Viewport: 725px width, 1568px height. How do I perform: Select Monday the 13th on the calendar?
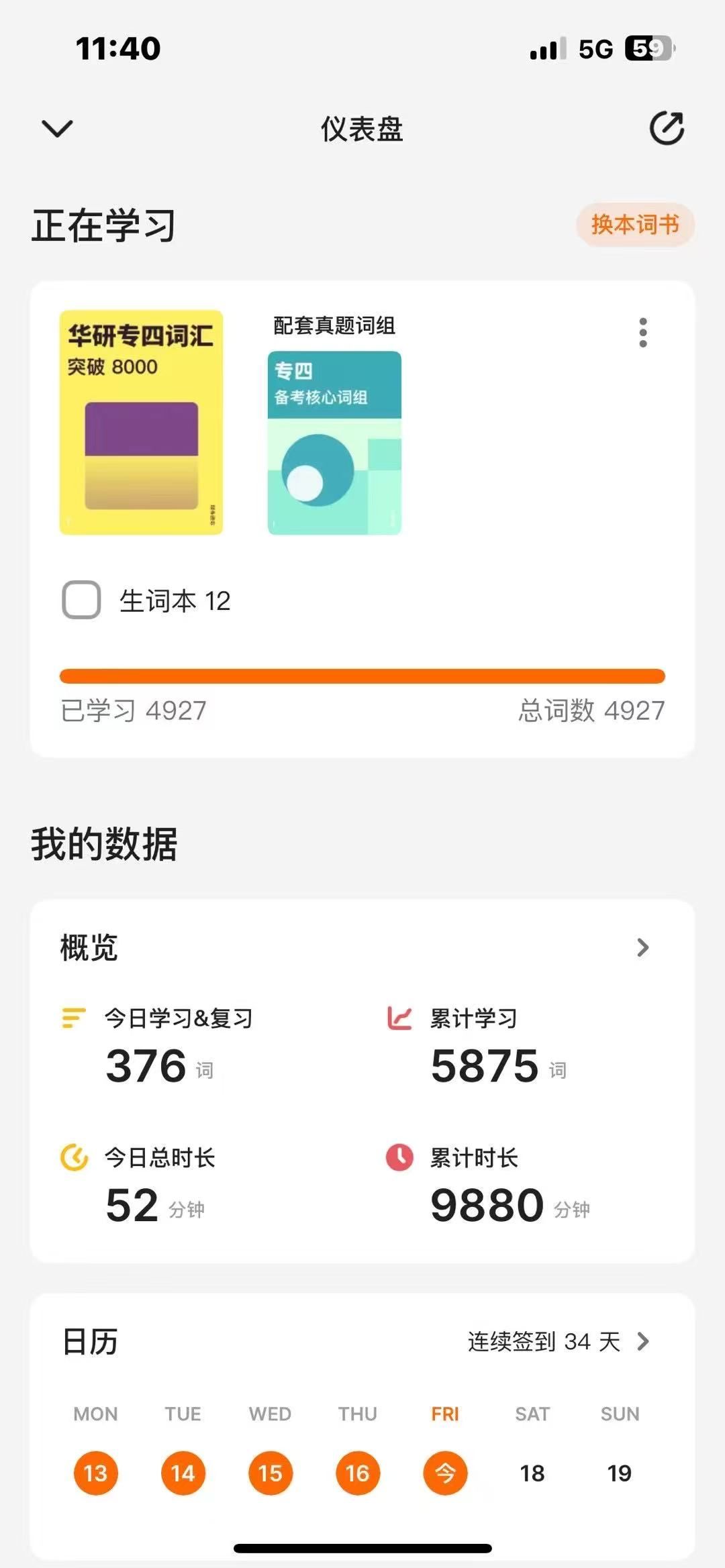pos(95,1473)
